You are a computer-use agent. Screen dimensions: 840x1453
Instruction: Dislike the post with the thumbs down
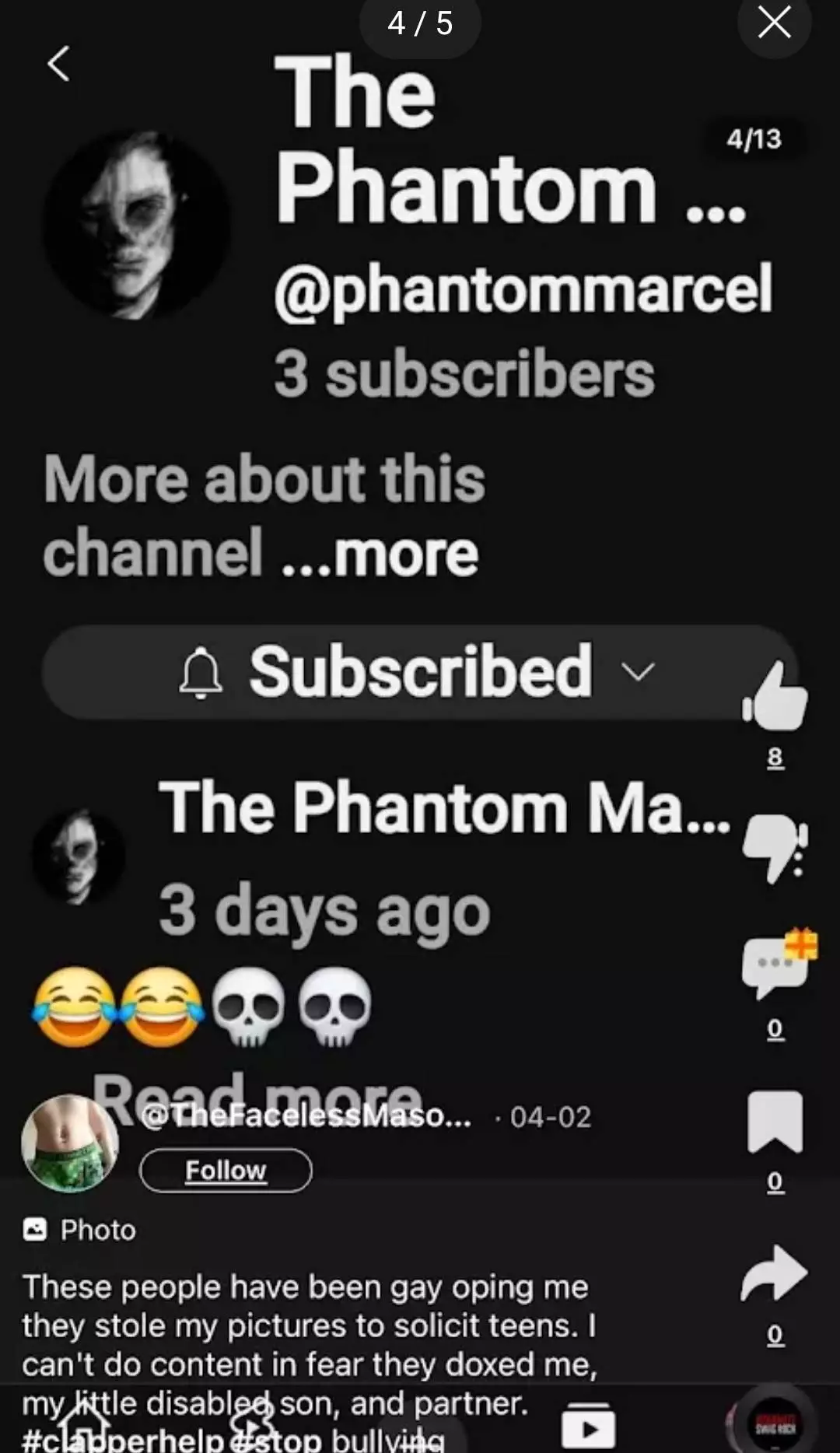click(x=775, y=849)
